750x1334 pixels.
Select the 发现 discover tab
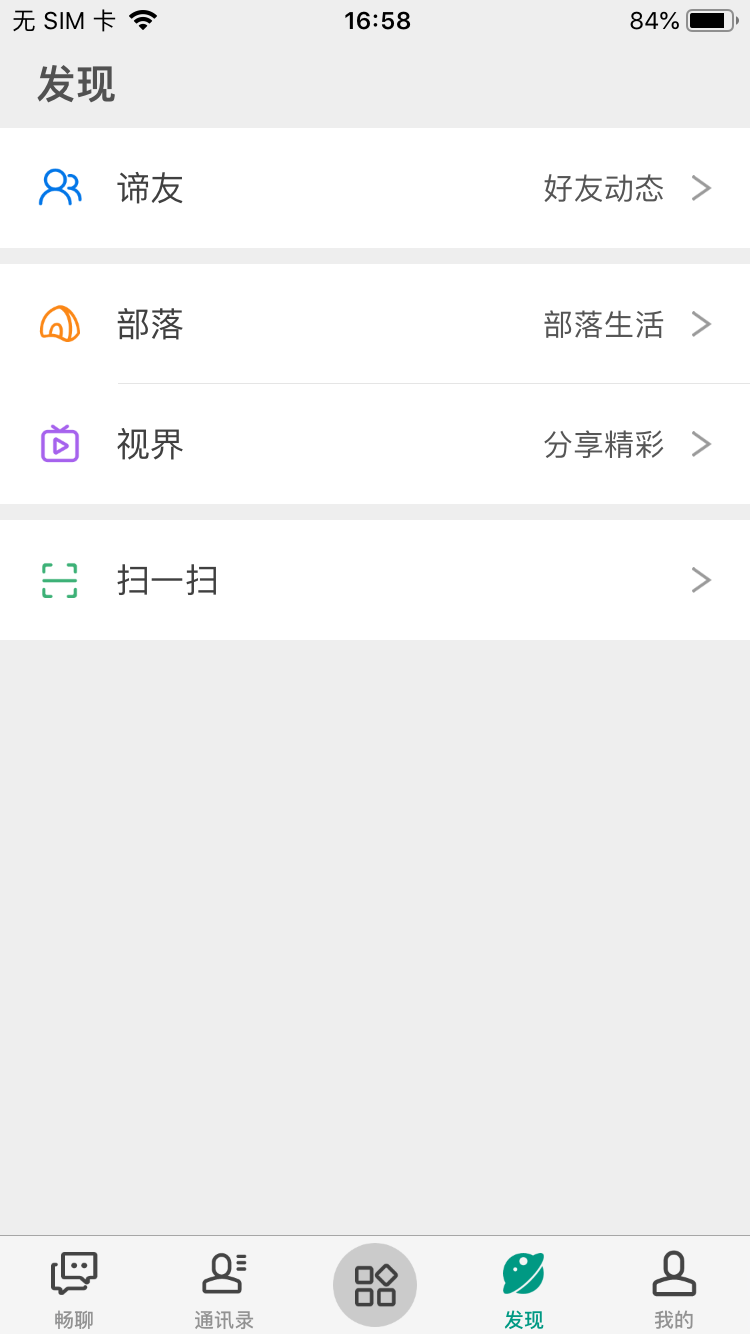click(524, 1288)
